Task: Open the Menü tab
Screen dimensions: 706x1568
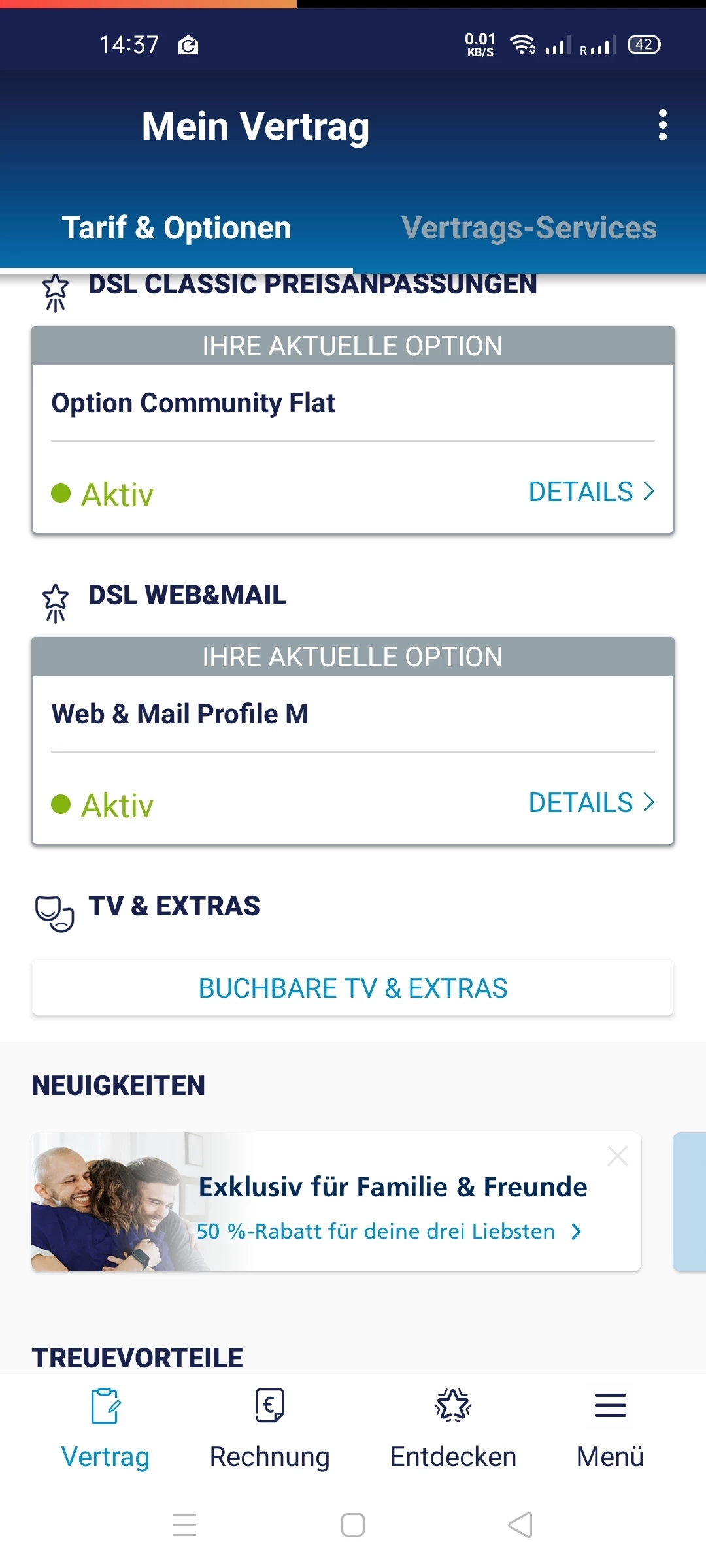Action: coord(610,1429)
